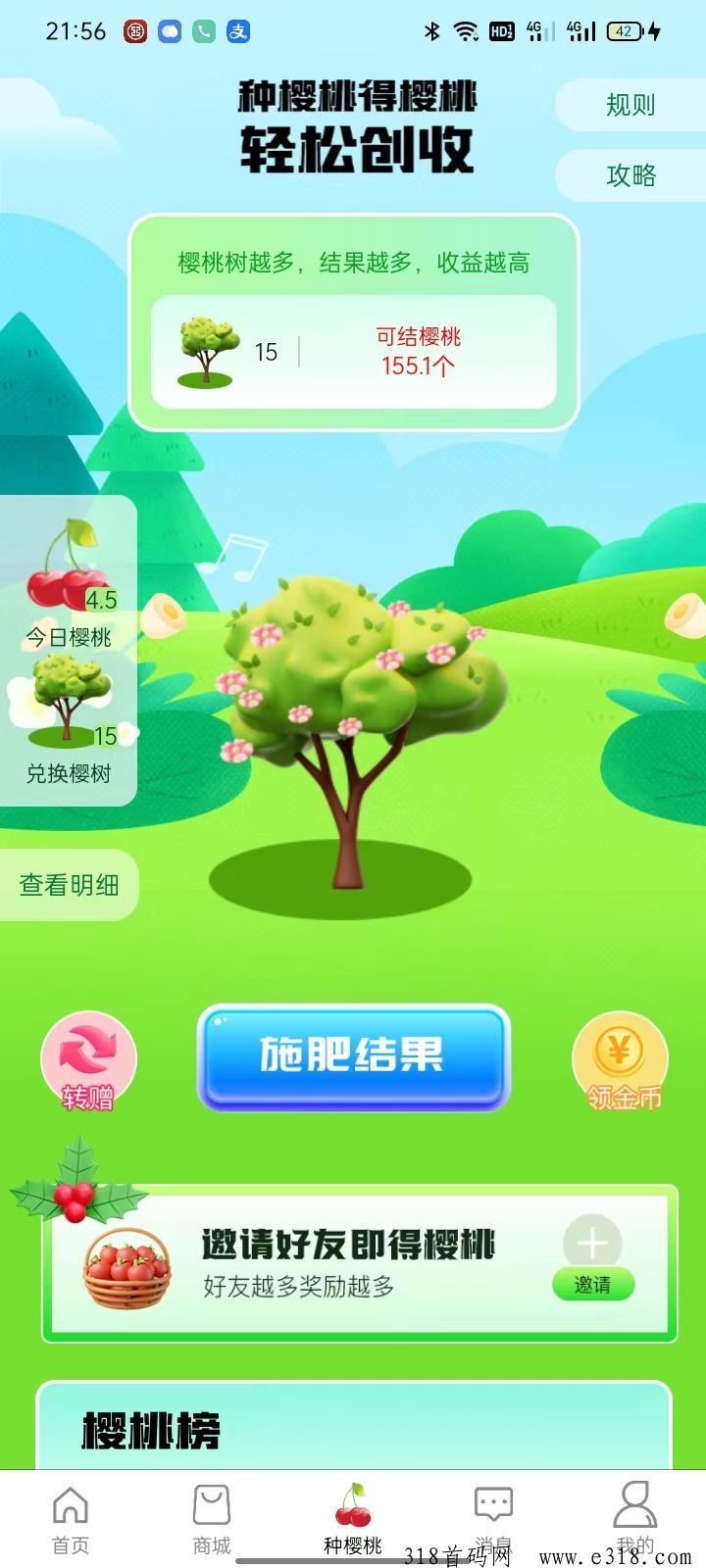This screenshot has width=706, height=1568.
Task: Switch to the 商城 shop tab
Action: pyautogui.click(x=212, y=1519)
